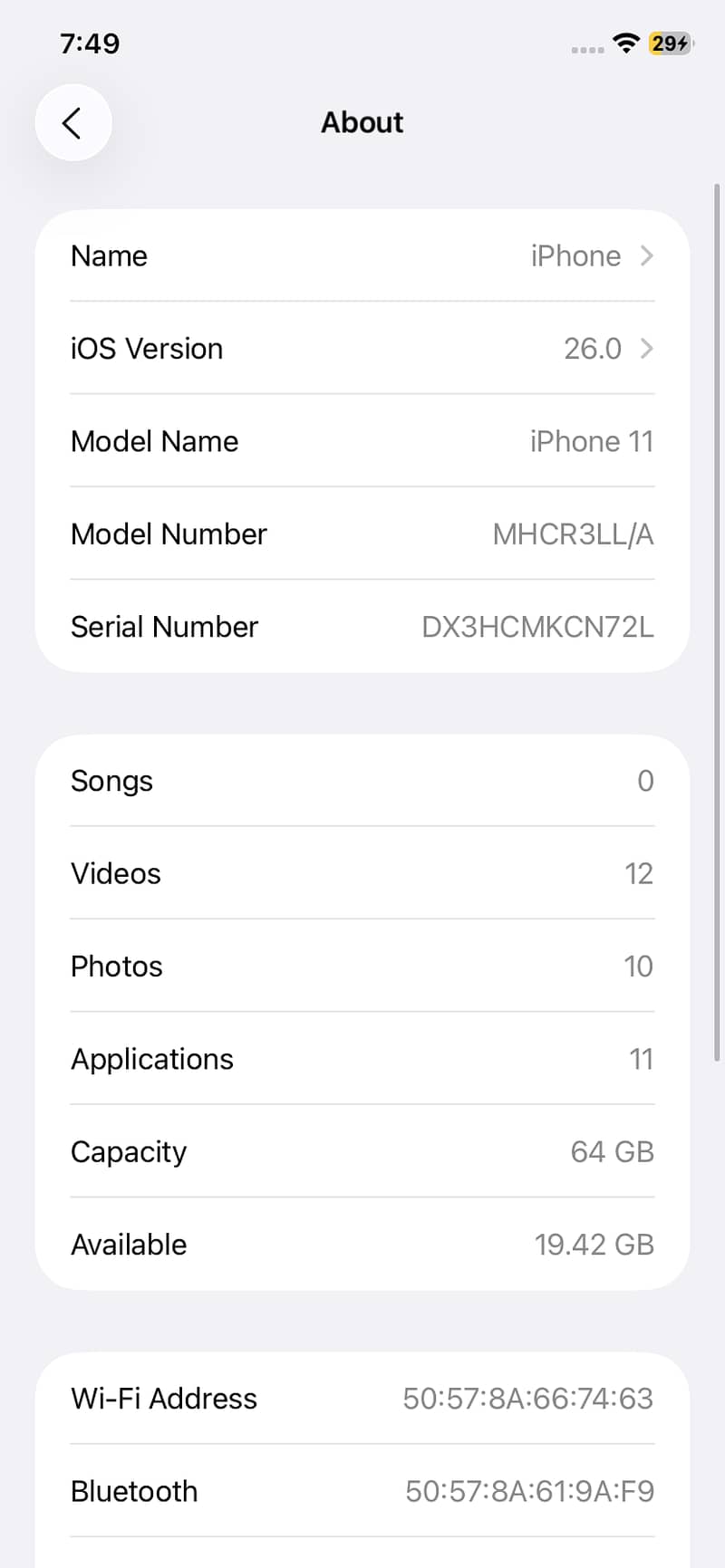The image size is (725, 1568).
Task: Click the back arrow to leave About
Action: [72, 122]
